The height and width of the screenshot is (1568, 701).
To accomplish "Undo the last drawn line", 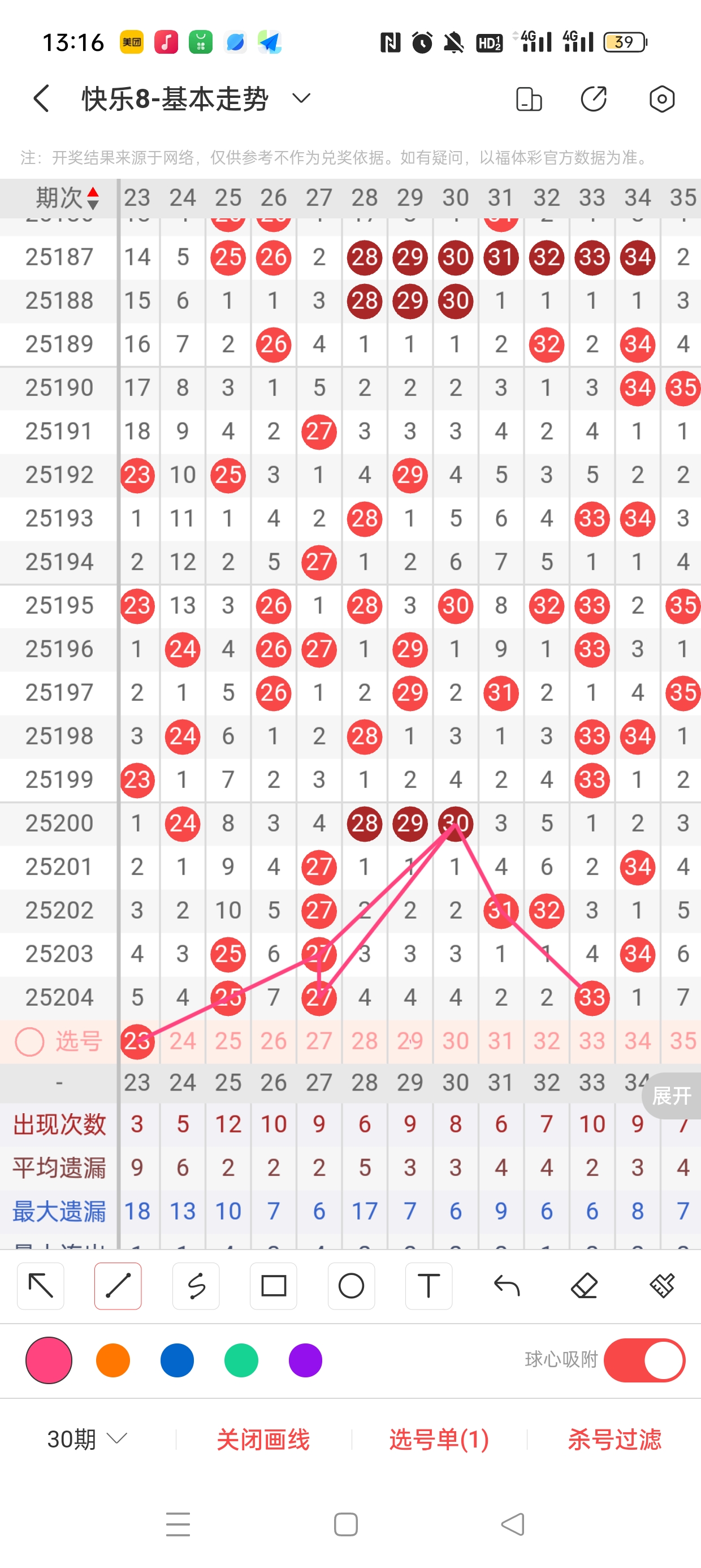I will click(507, 1286).
